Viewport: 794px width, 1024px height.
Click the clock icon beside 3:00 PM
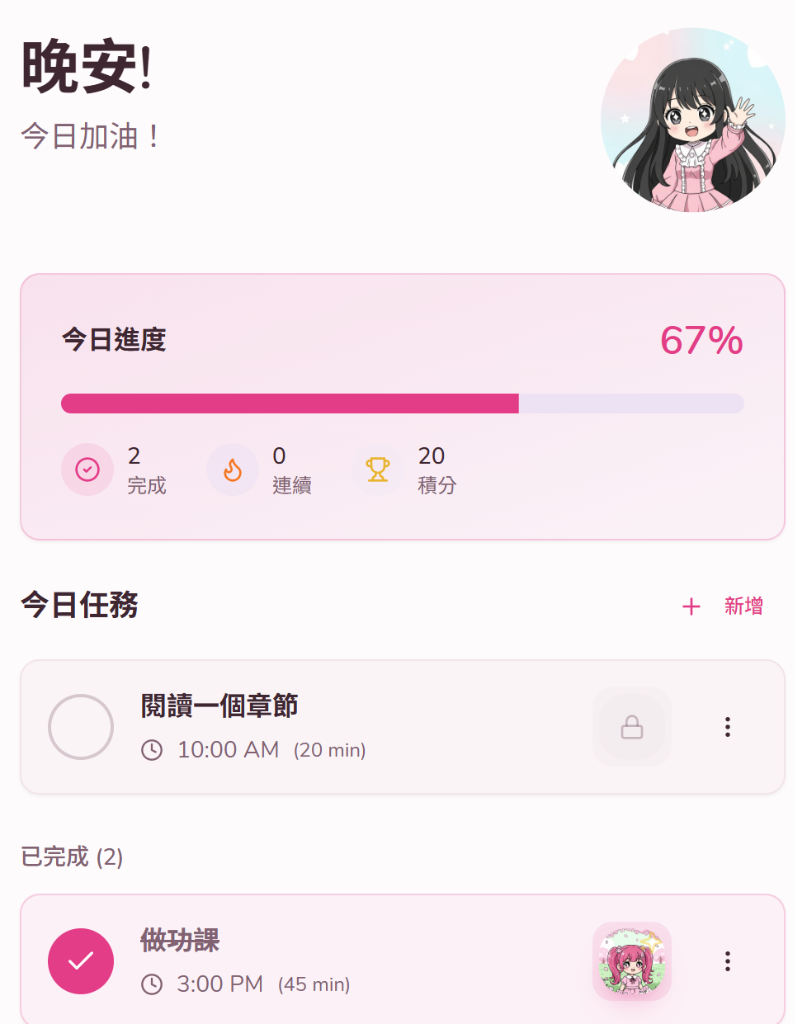pyautogui.click(x=152, y=984)
